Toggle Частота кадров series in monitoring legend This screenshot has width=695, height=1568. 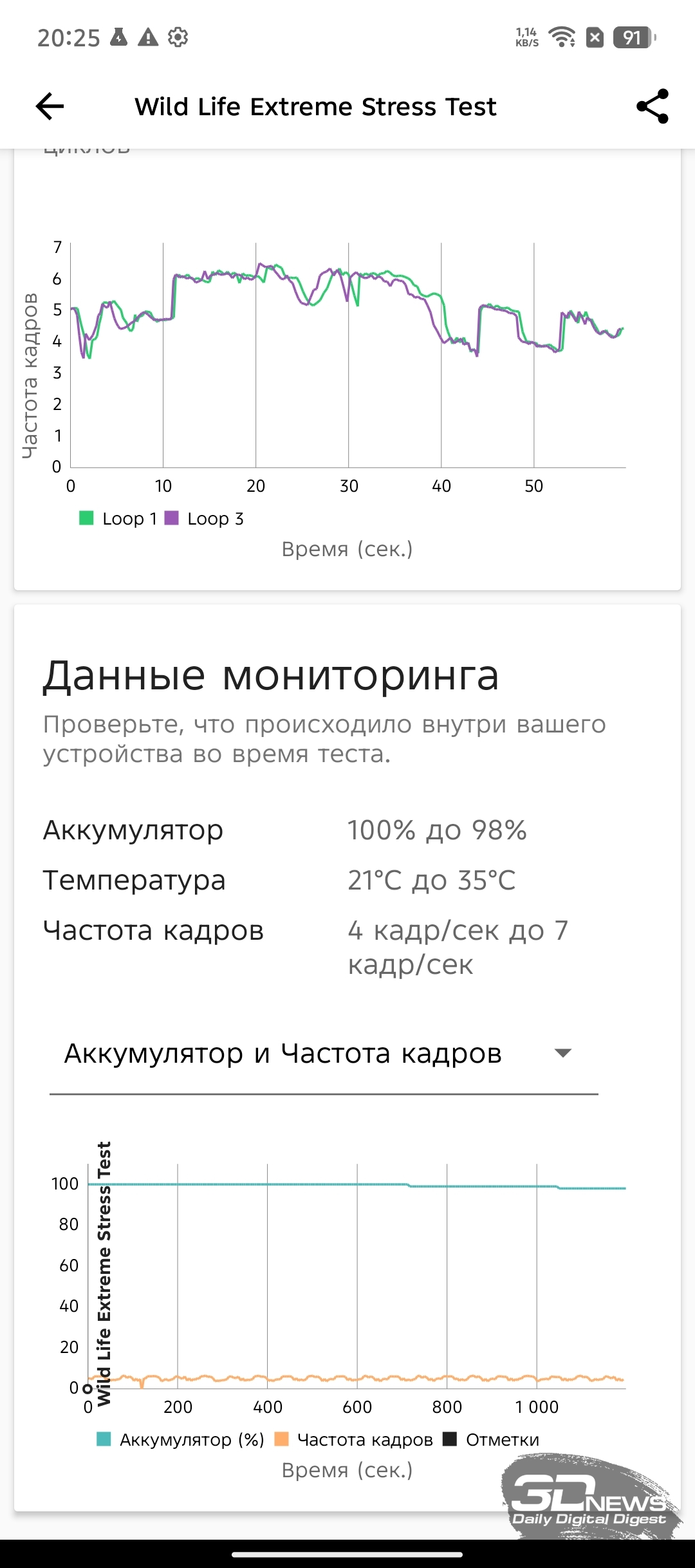[x=354, y=1440]
